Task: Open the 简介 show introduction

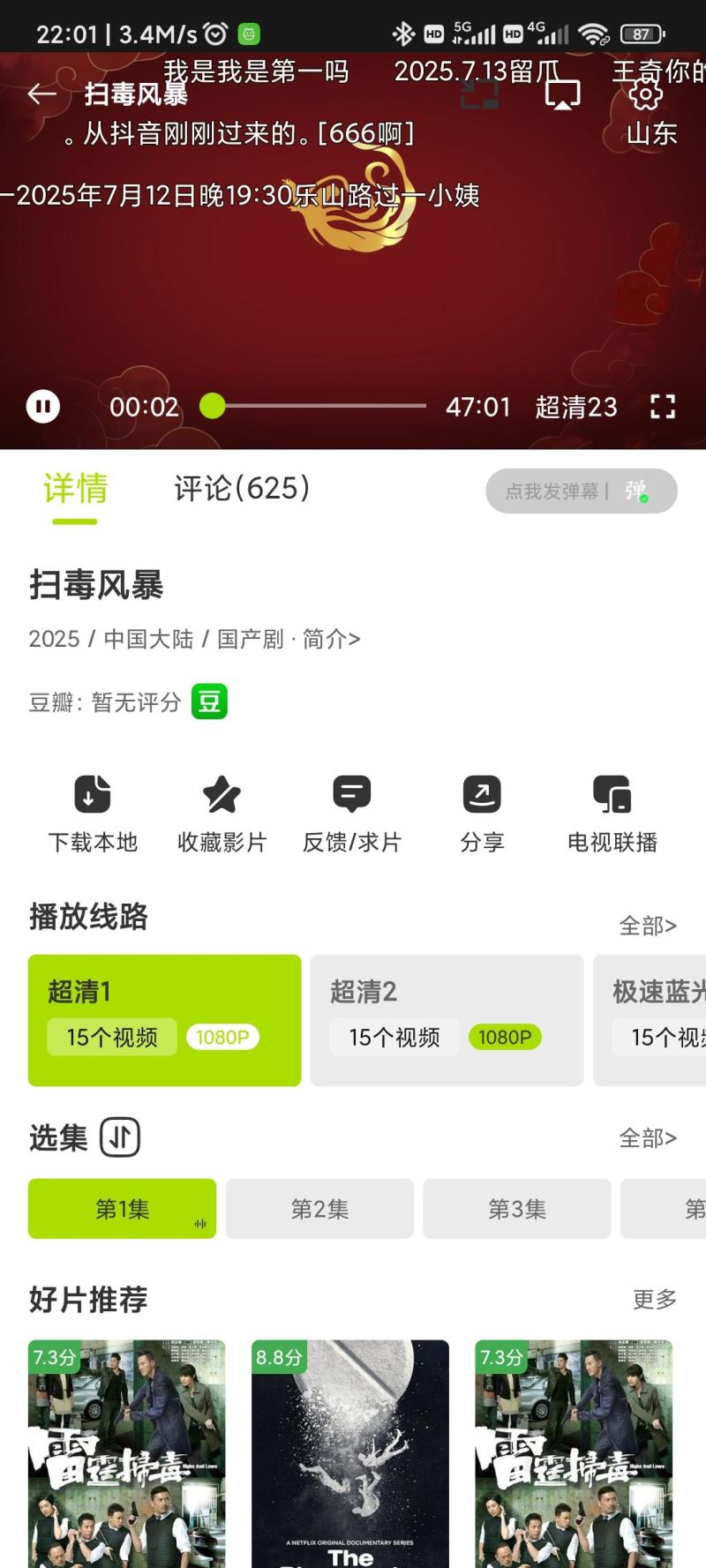Action: [331, 639]
